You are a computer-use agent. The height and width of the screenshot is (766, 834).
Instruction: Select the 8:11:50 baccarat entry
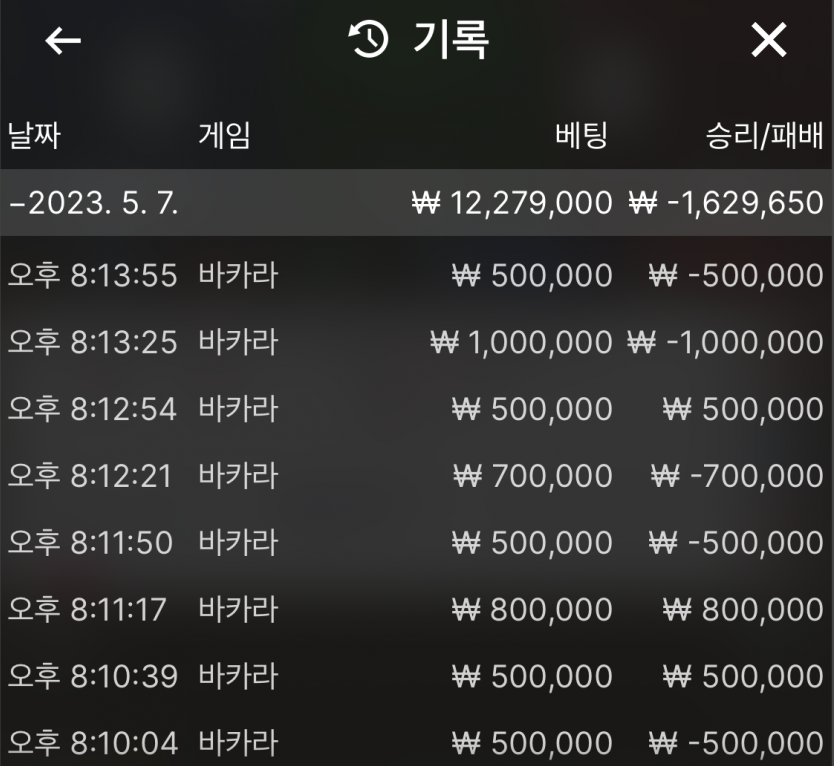pyautogui.click(x=416, y=543)
